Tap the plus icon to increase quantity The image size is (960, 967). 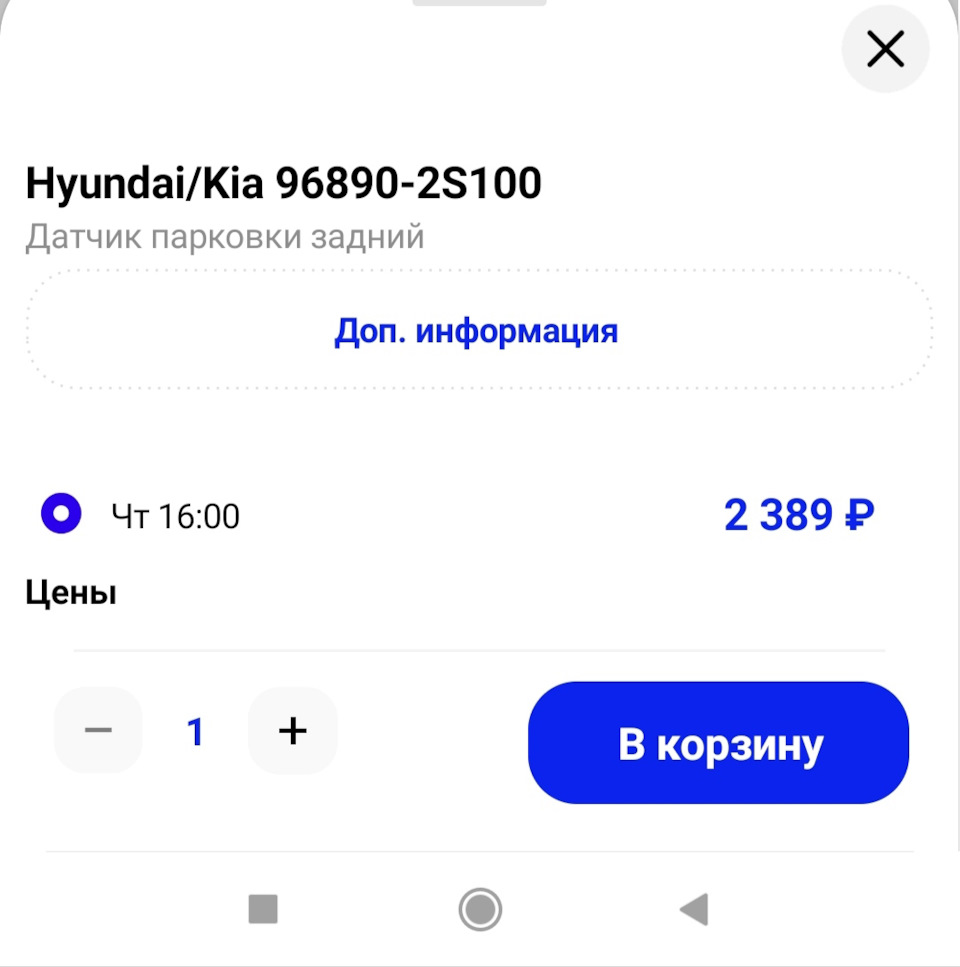point(292,730)
